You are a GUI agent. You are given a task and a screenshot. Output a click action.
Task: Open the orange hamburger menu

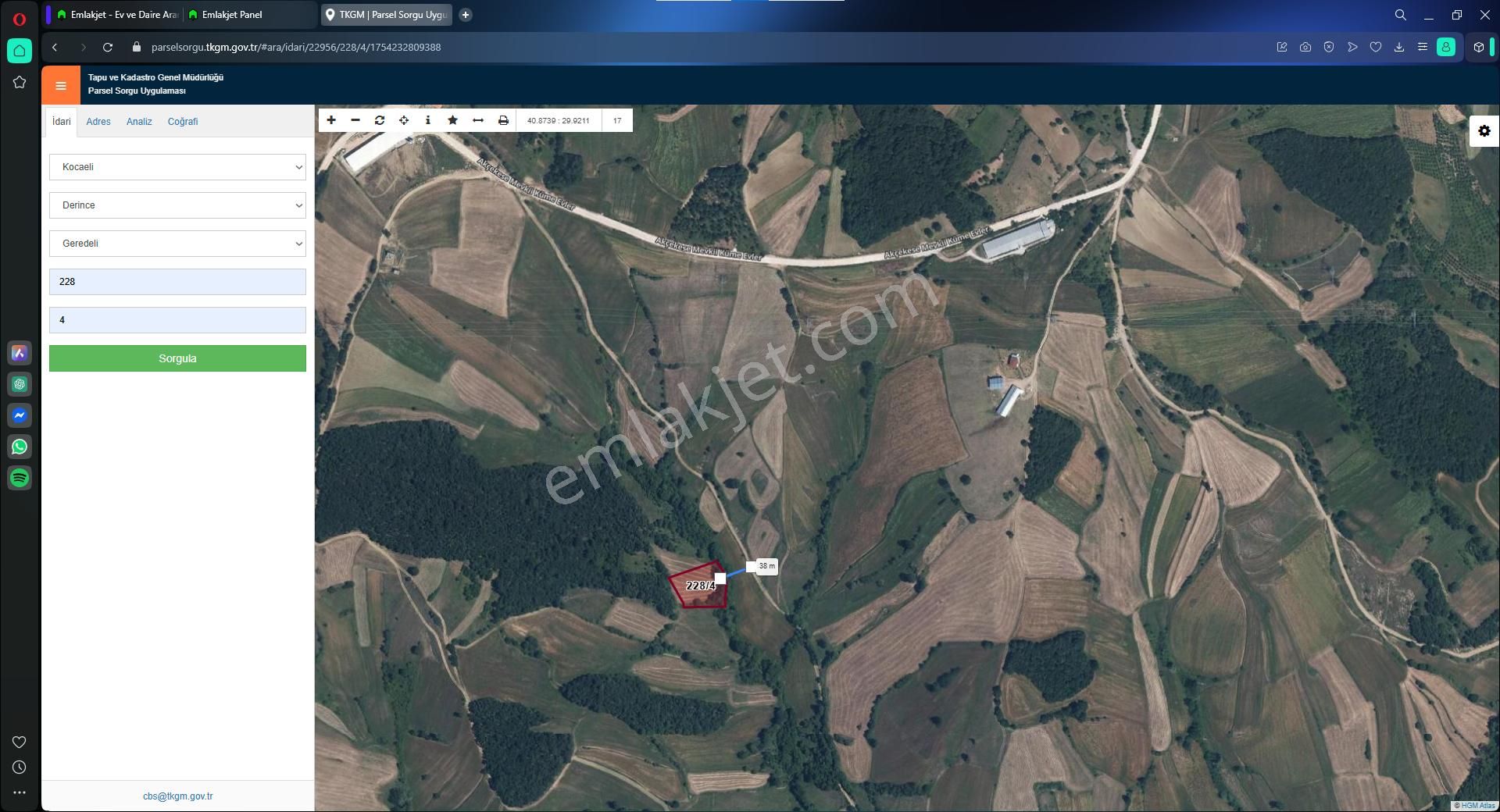[61, 85]
